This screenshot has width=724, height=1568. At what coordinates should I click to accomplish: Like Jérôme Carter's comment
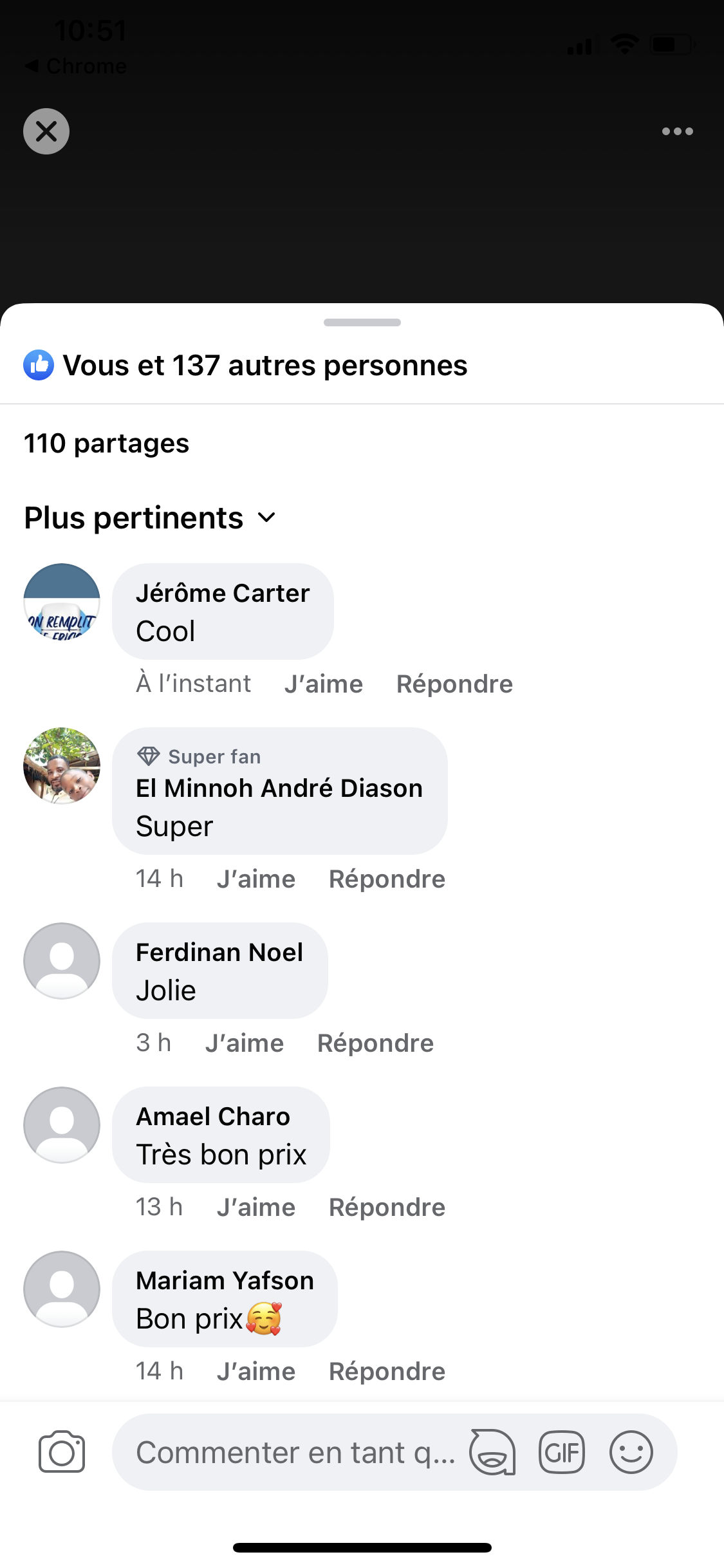click(x=324, y=684)
